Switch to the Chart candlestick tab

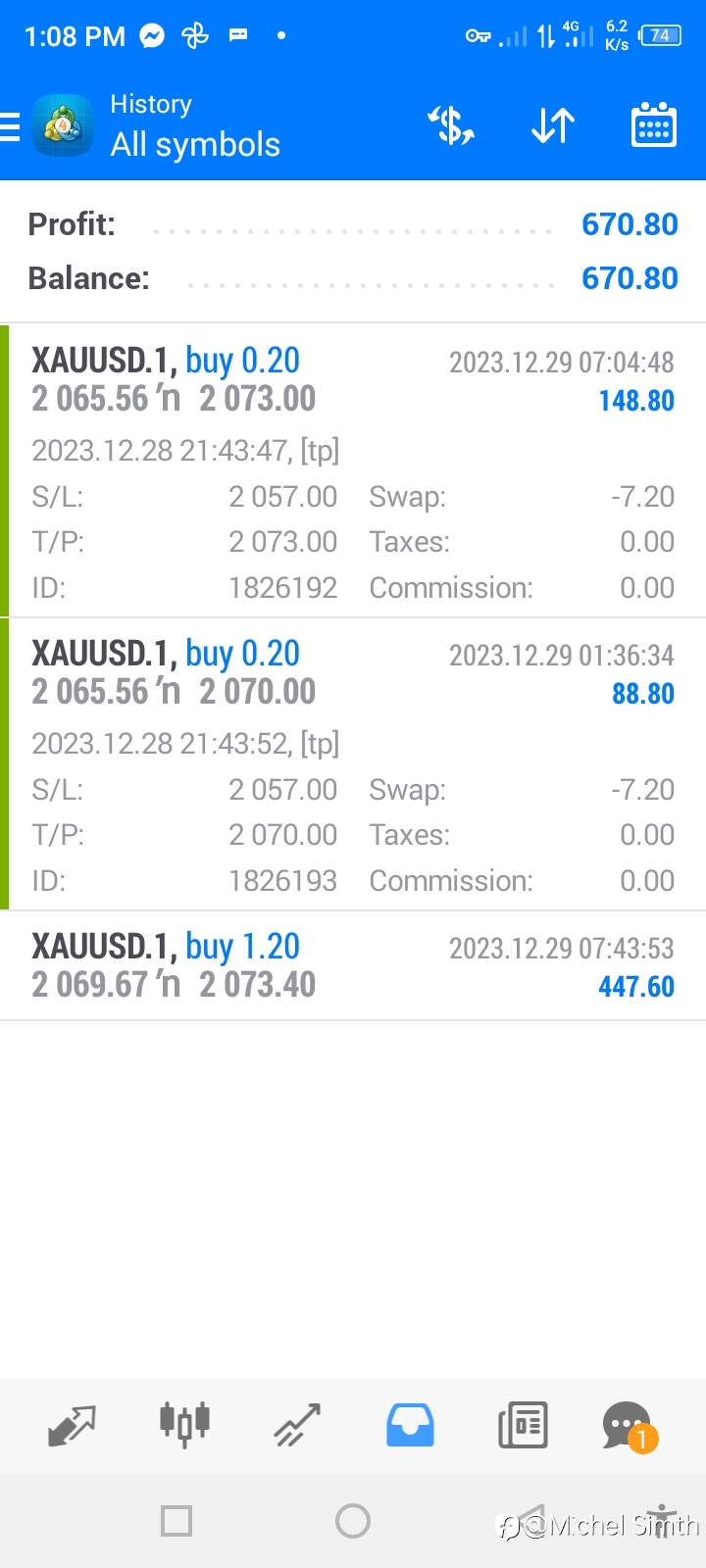click(x=184, y=1424)
